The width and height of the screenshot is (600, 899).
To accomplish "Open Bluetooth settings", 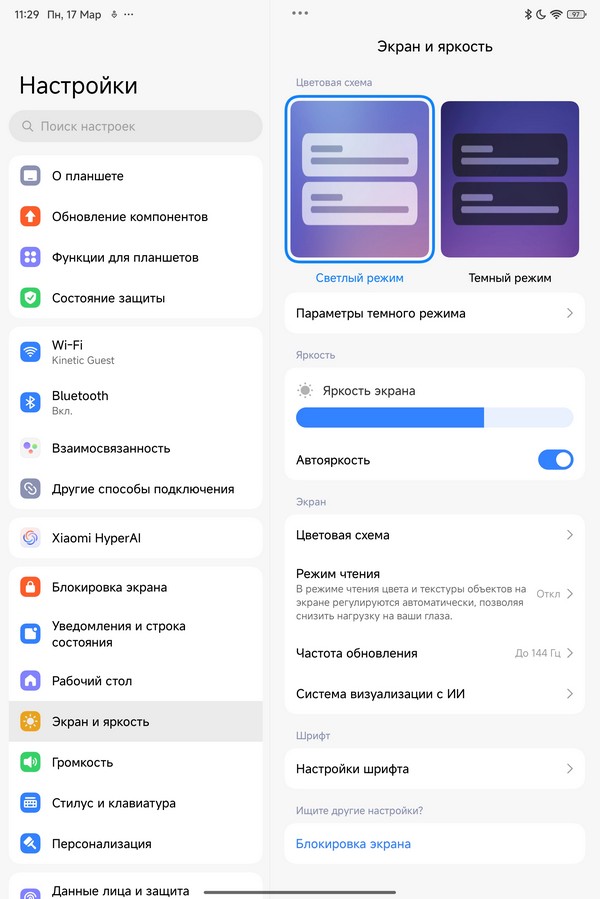I will pos(135,402).
